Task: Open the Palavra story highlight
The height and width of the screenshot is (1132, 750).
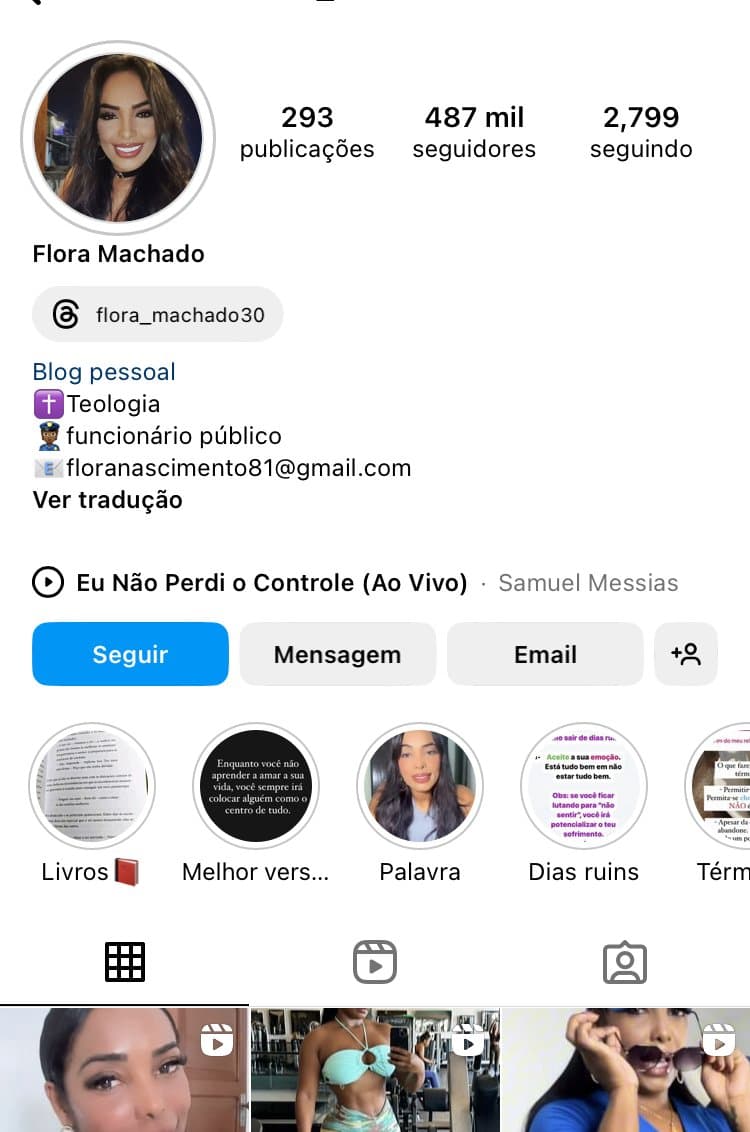Action: click(x=420, y=786)
